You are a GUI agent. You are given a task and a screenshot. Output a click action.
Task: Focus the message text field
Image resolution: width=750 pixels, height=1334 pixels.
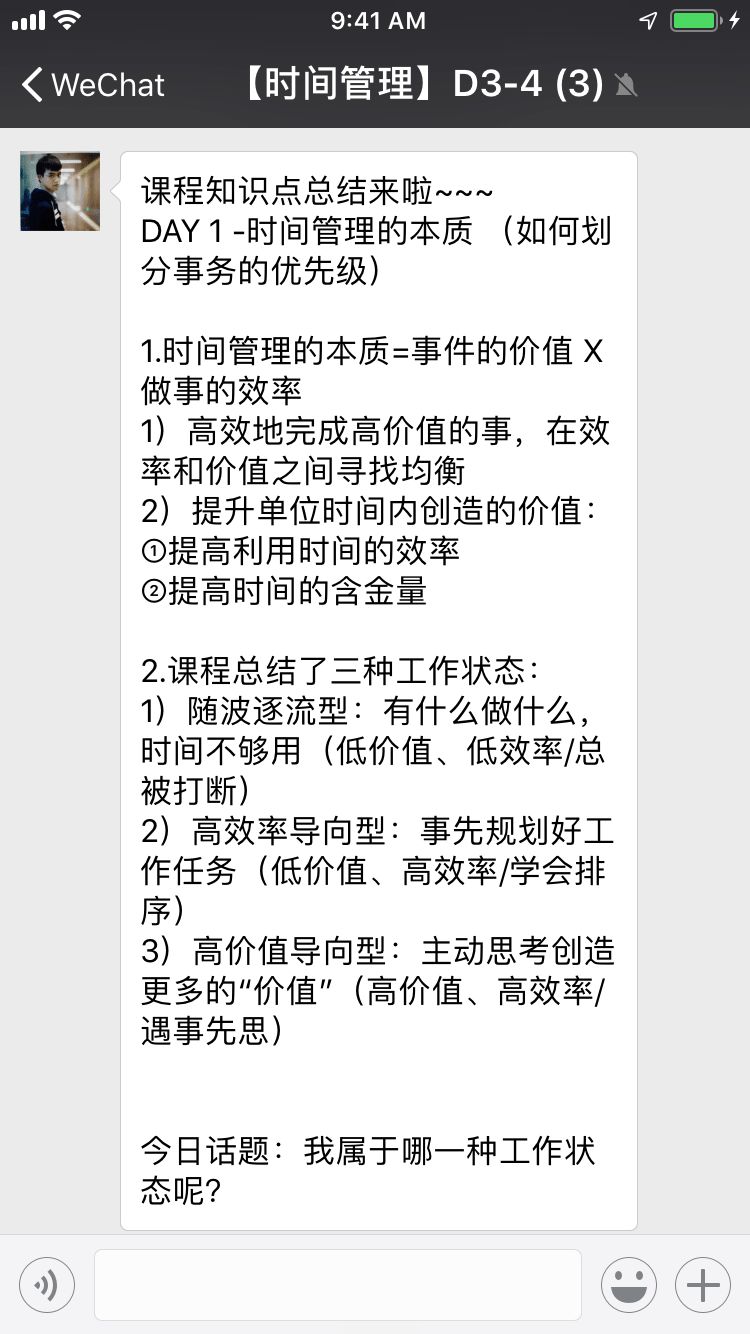point(338,1285)
